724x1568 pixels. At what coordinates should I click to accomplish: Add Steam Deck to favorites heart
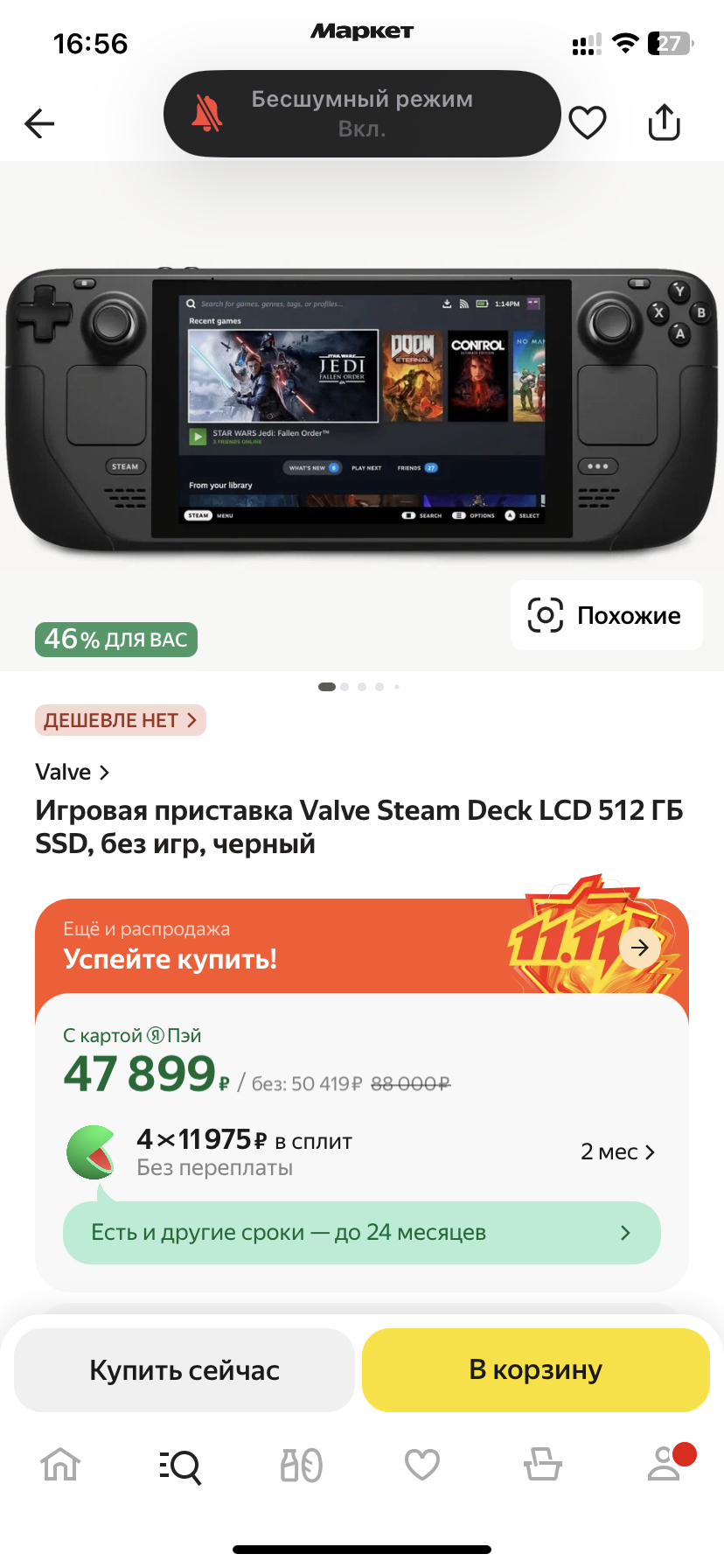tap(588, 122)
